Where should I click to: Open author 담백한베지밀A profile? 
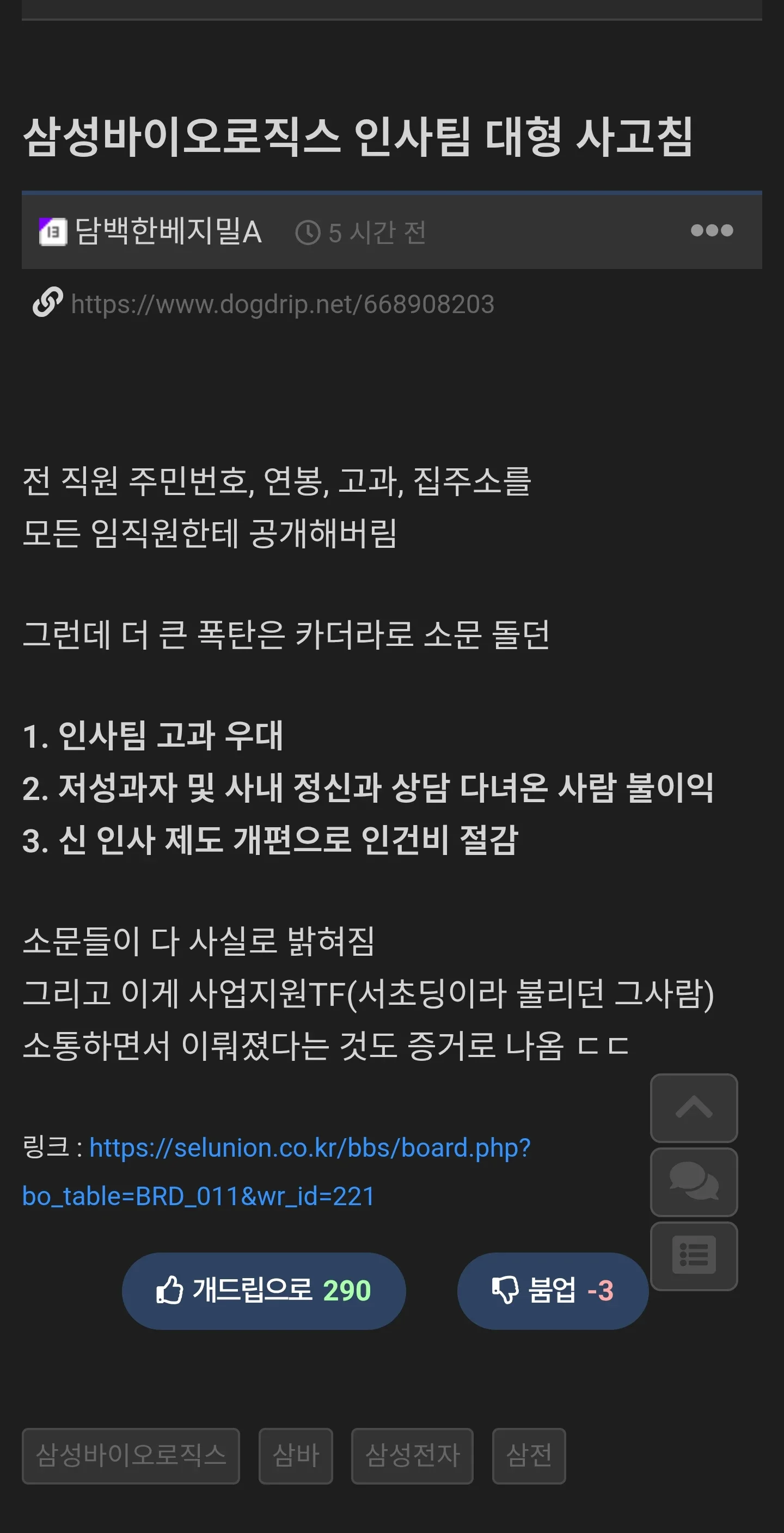[167, 231]
